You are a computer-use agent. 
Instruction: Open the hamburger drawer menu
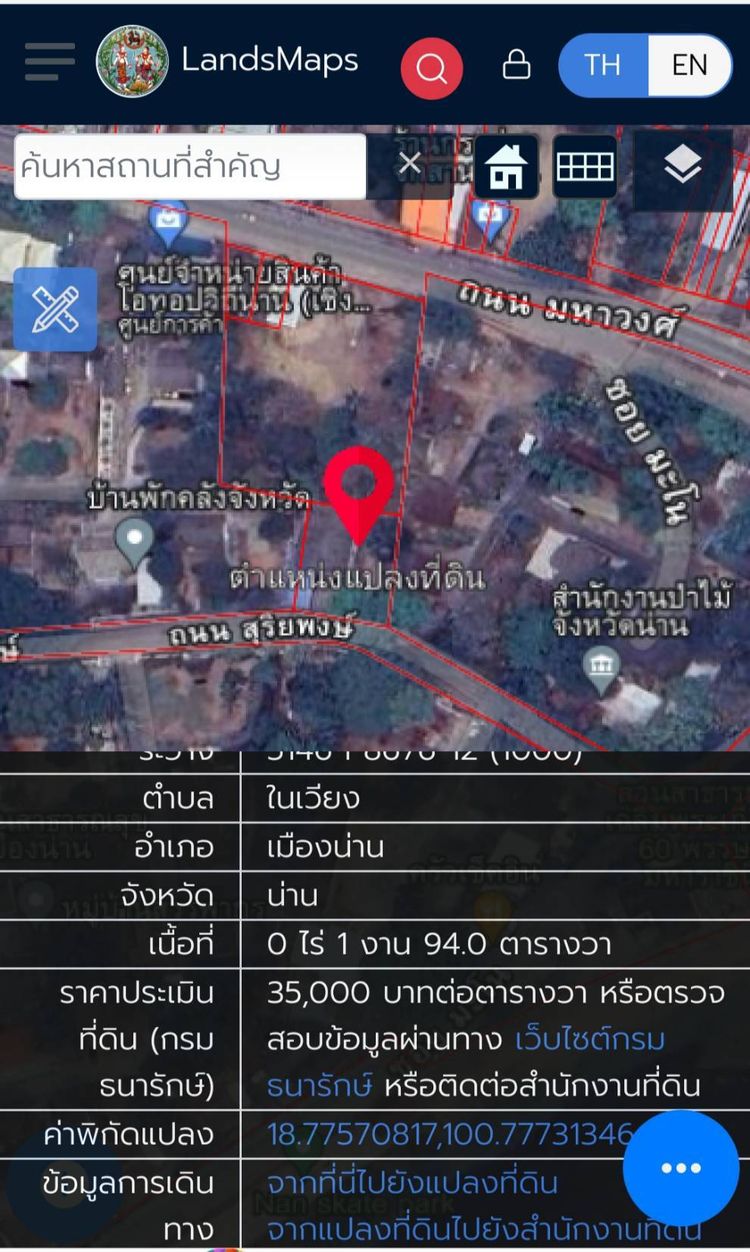(50, 63)
